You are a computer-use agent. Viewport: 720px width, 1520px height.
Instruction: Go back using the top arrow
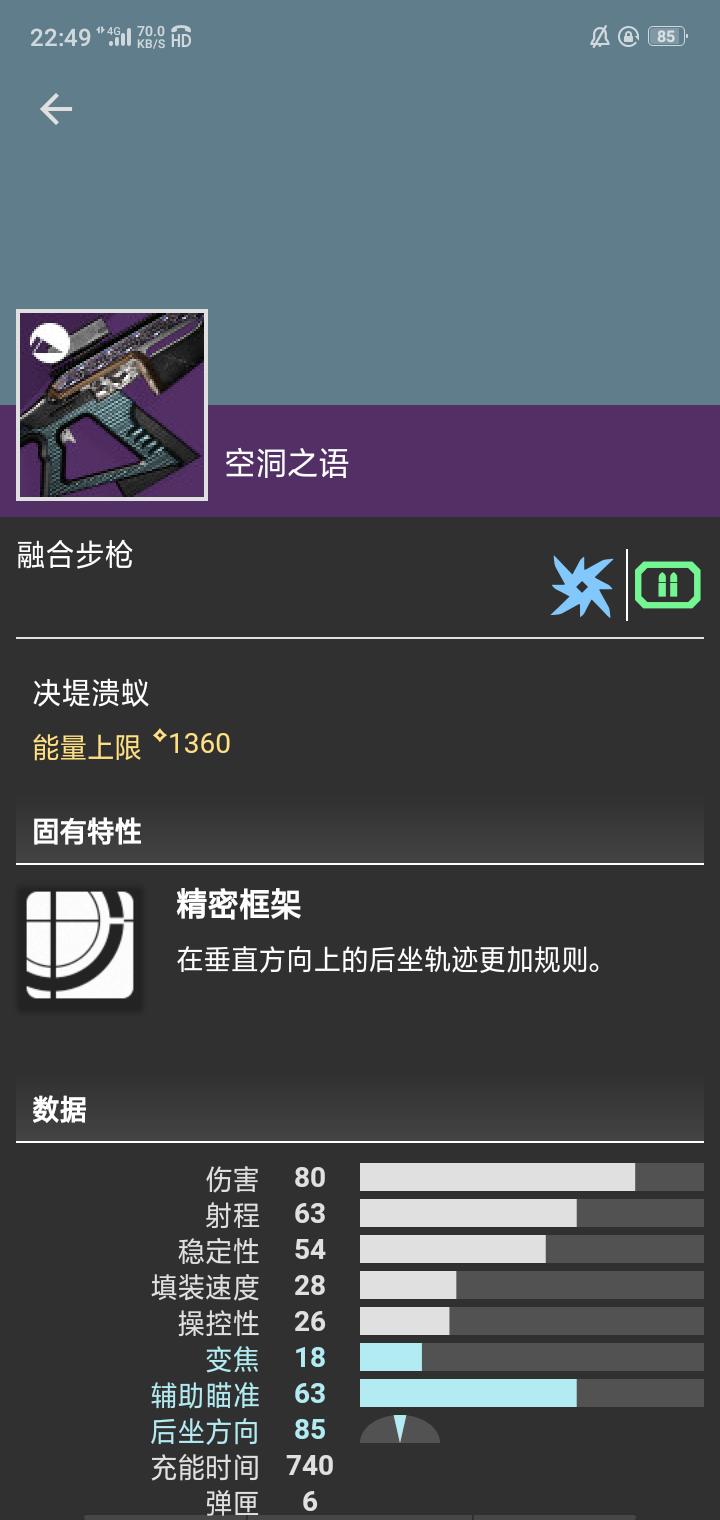click(x=56, y=109)
